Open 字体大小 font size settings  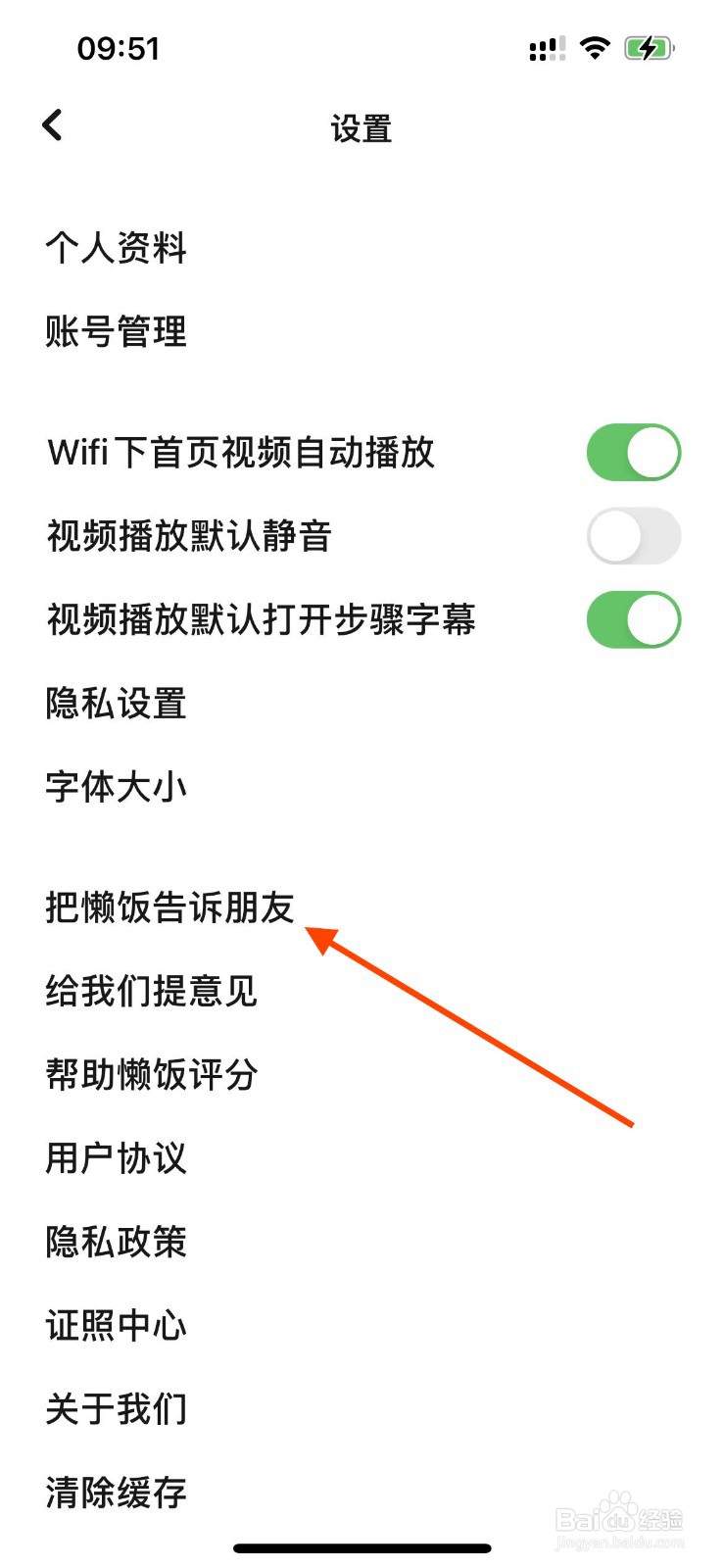click(115, 786)
